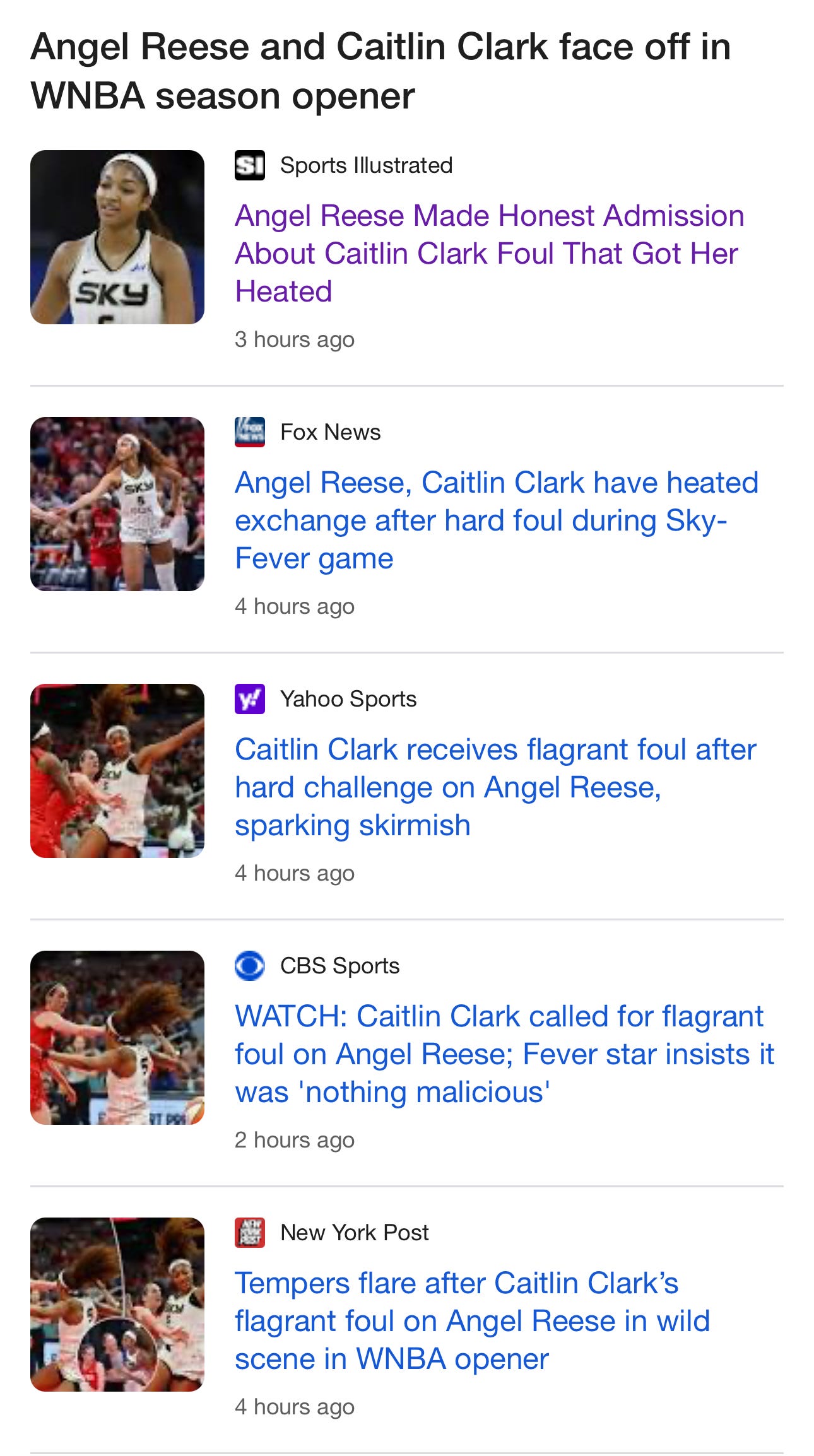
Task: Tap the Sports Illustrated article thumbnail
Action: [x=117, y=237]
